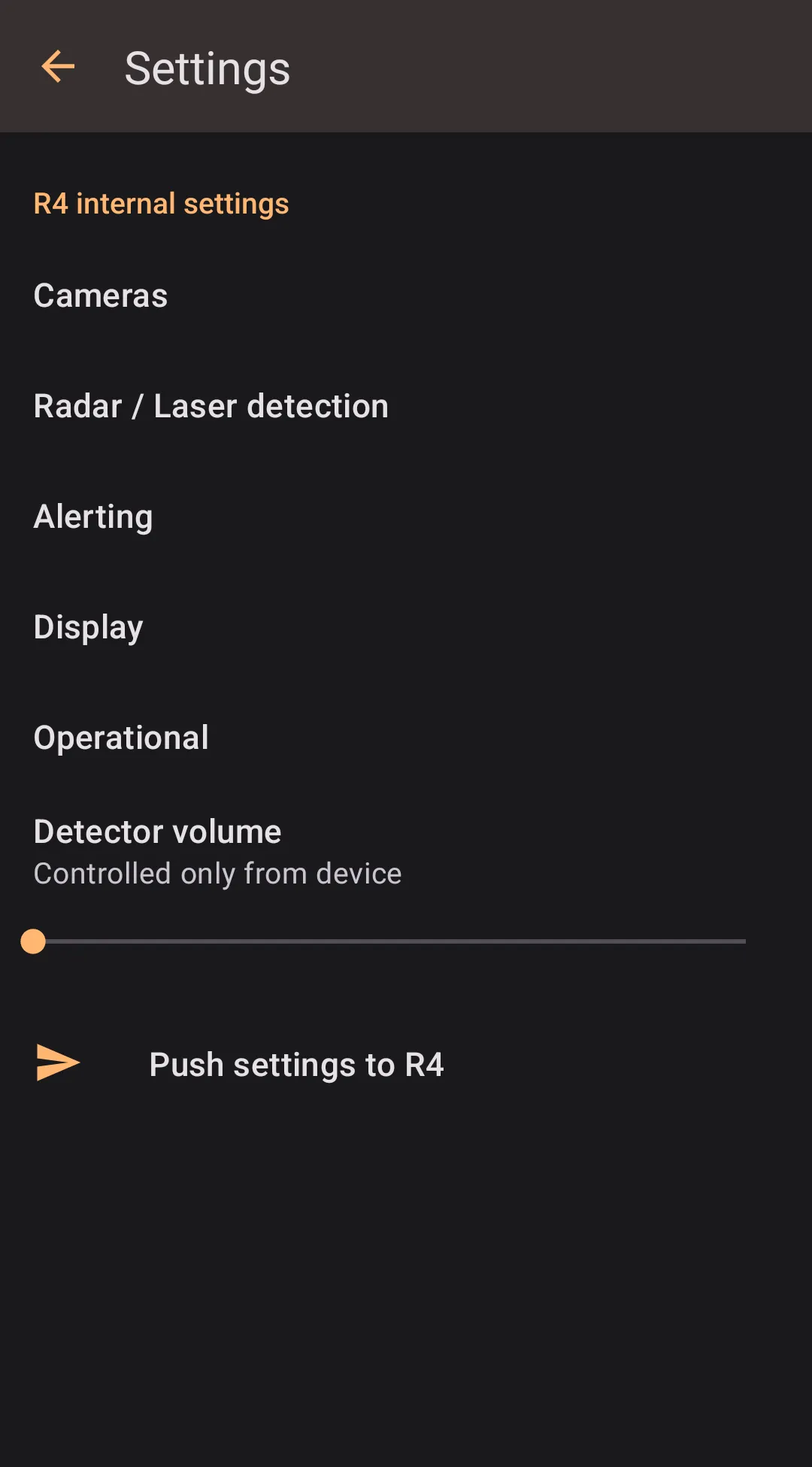Viewport: 812px width, 1467px height.
Task: Open Alerting settings
Action: pos(93,517)
